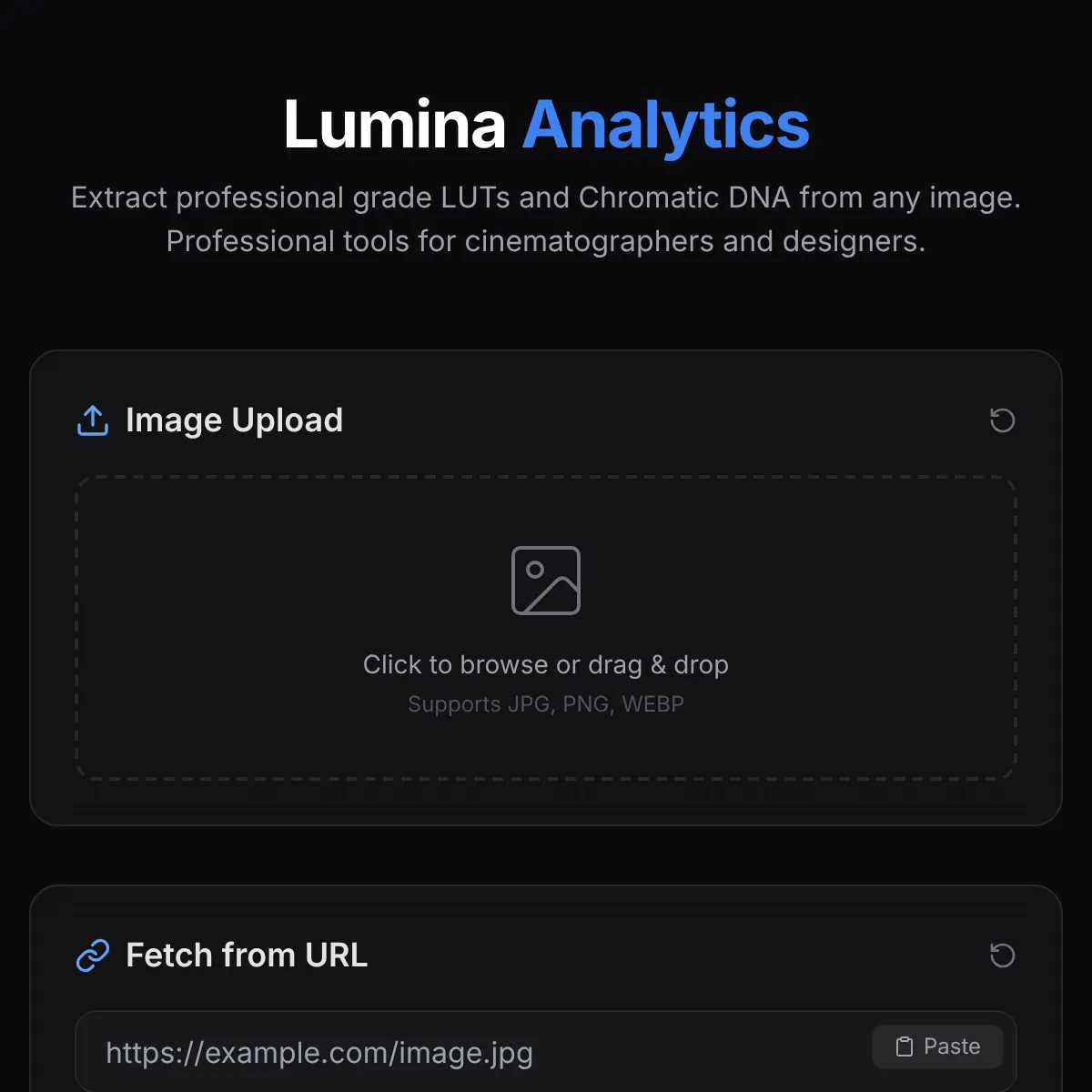Reset the Image Upload section
This screenshot has width=1092, height=1092.
1002,420
